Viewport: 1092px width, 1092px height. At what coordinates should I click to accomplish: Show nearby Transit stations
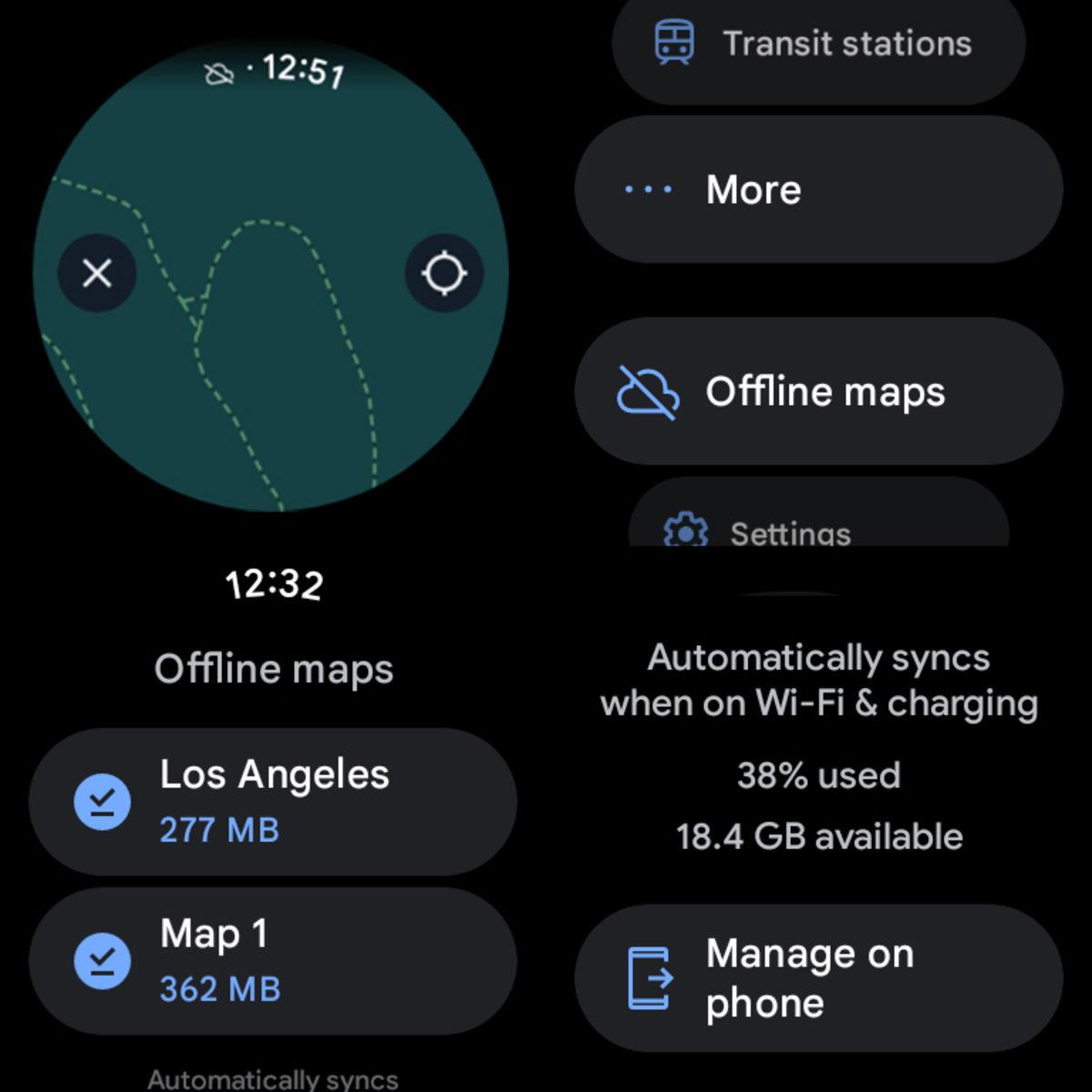click(x=818, y=45)
